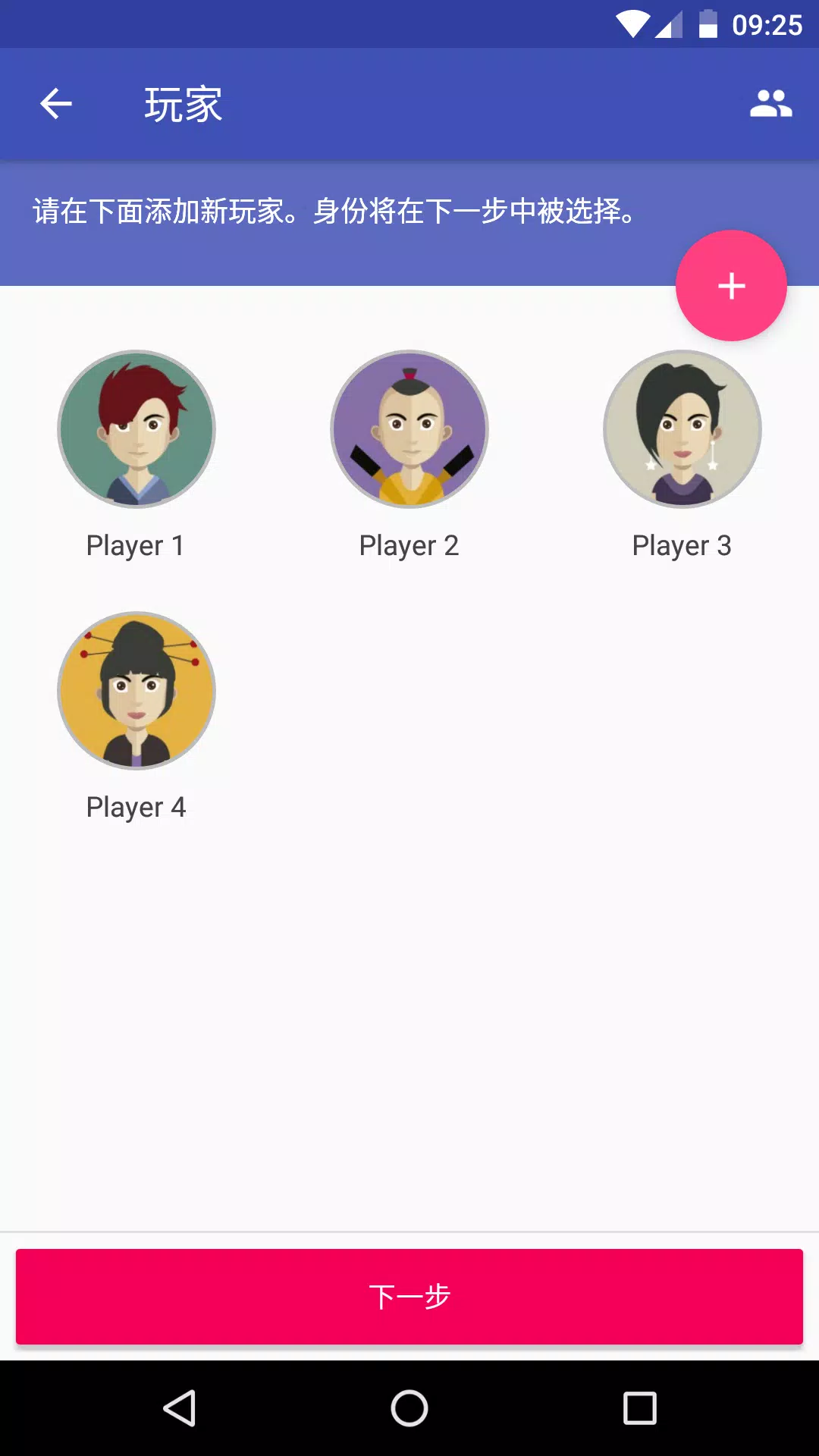The height and width of the screenshot is (1456, 819).
Task: Tap the Player 4 name label
Action: [x=136, y=806]
